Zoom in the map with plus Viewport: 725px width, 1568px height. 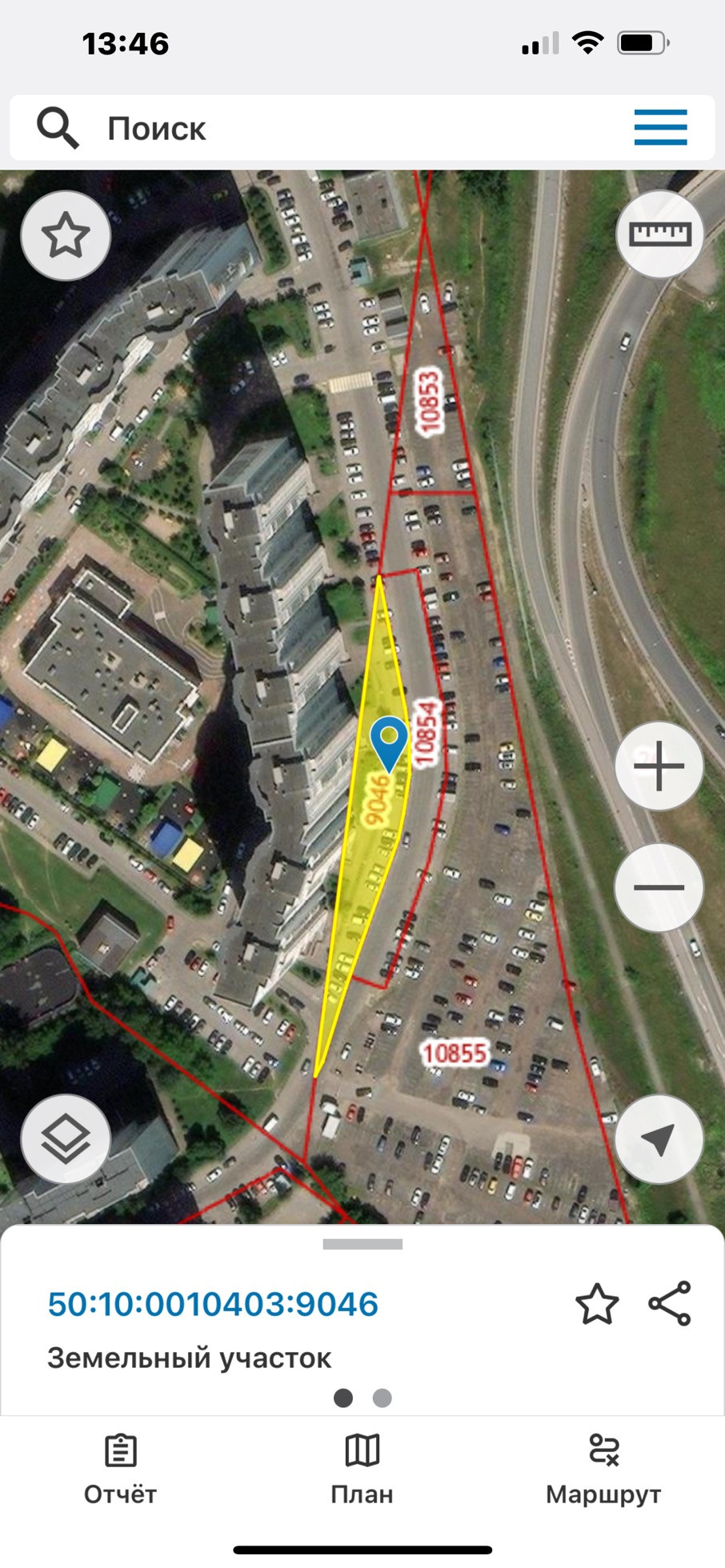point(659,766)
